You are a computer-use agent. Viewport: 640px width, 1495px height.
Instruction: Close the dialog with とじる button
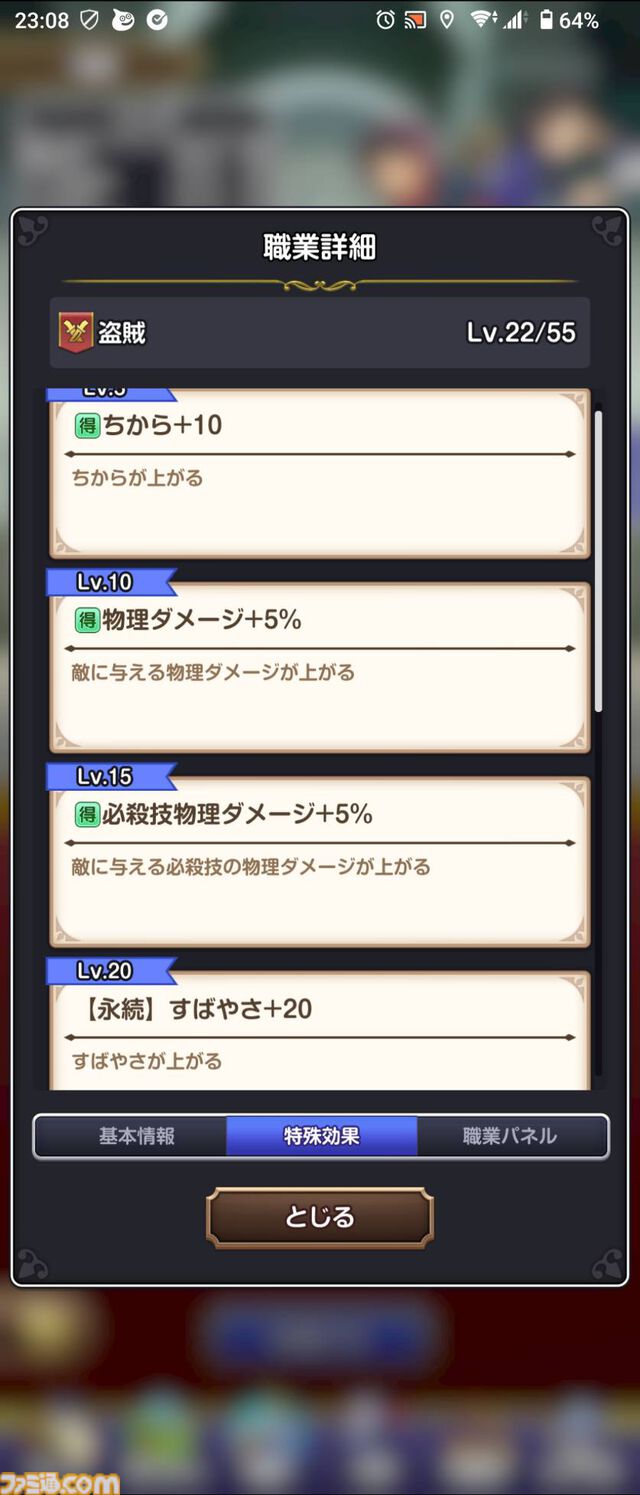(320, 1217)
